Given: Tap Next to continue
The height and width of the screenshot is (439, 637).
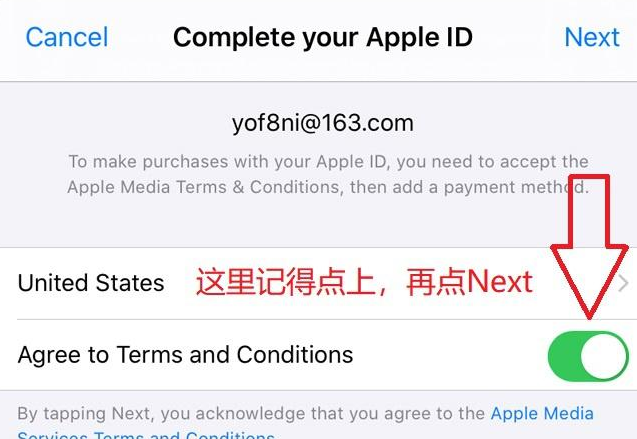Looking at the screenshot, I should (591, 38).
